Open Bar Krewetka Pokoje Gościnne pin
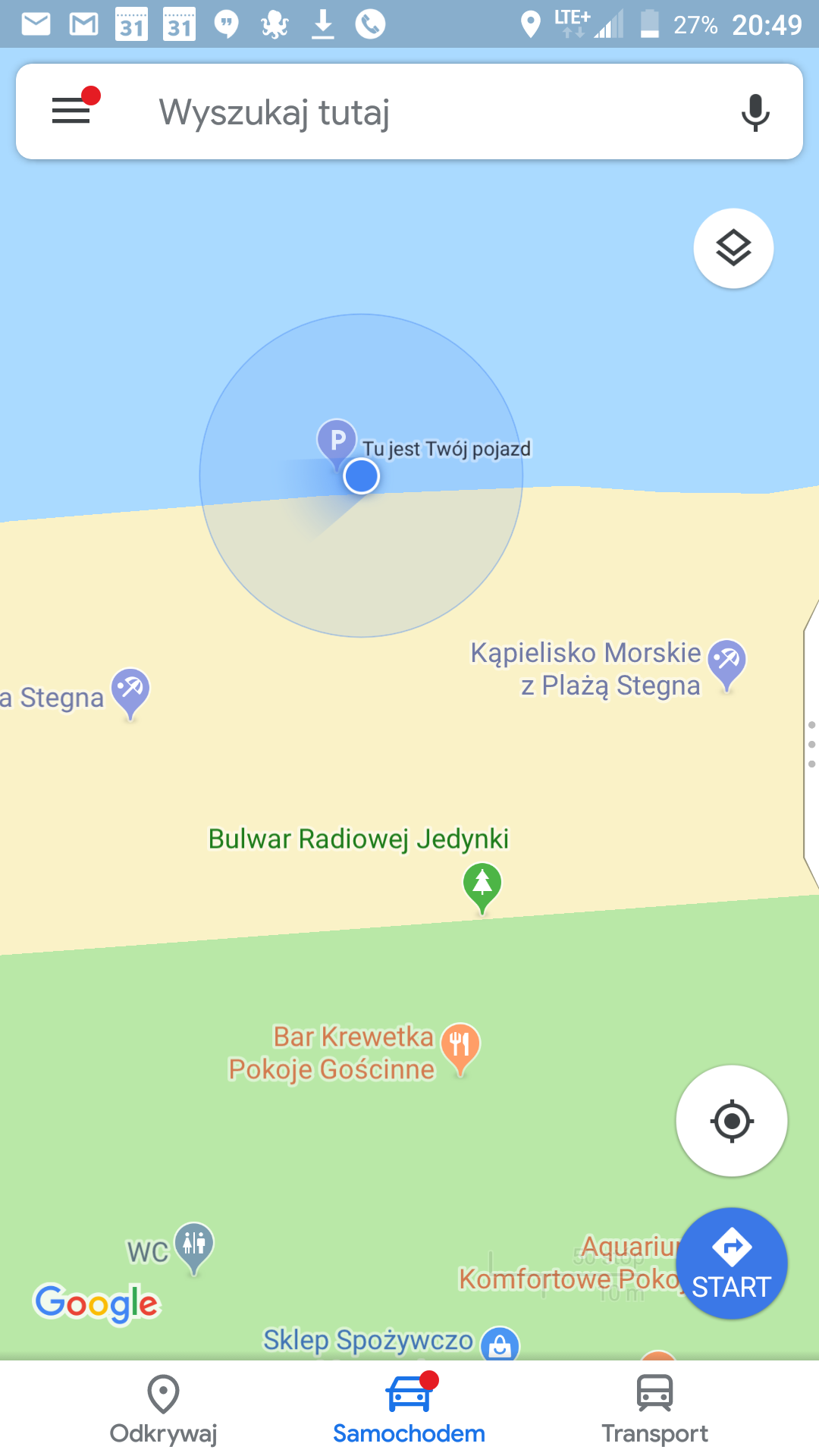The image size is (819, 1456). click(x=460, y=1045)
